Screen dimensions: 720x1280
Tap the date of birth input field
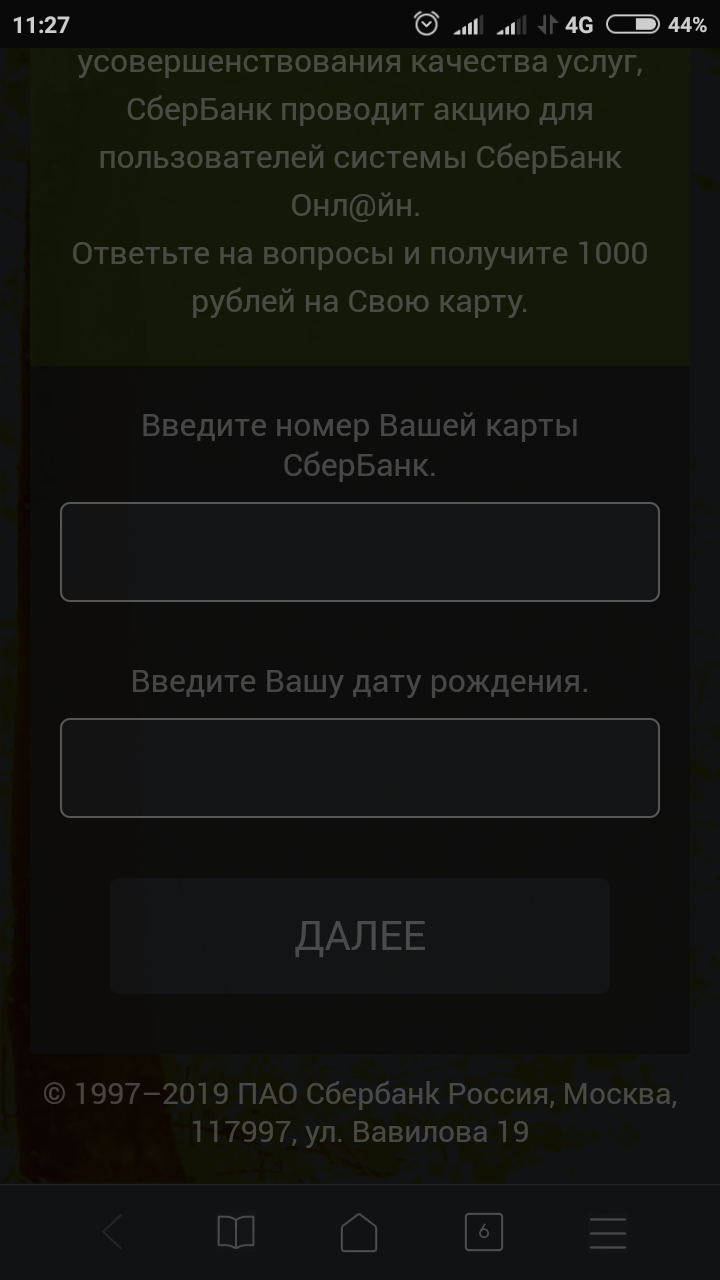[x=360, y=768]
